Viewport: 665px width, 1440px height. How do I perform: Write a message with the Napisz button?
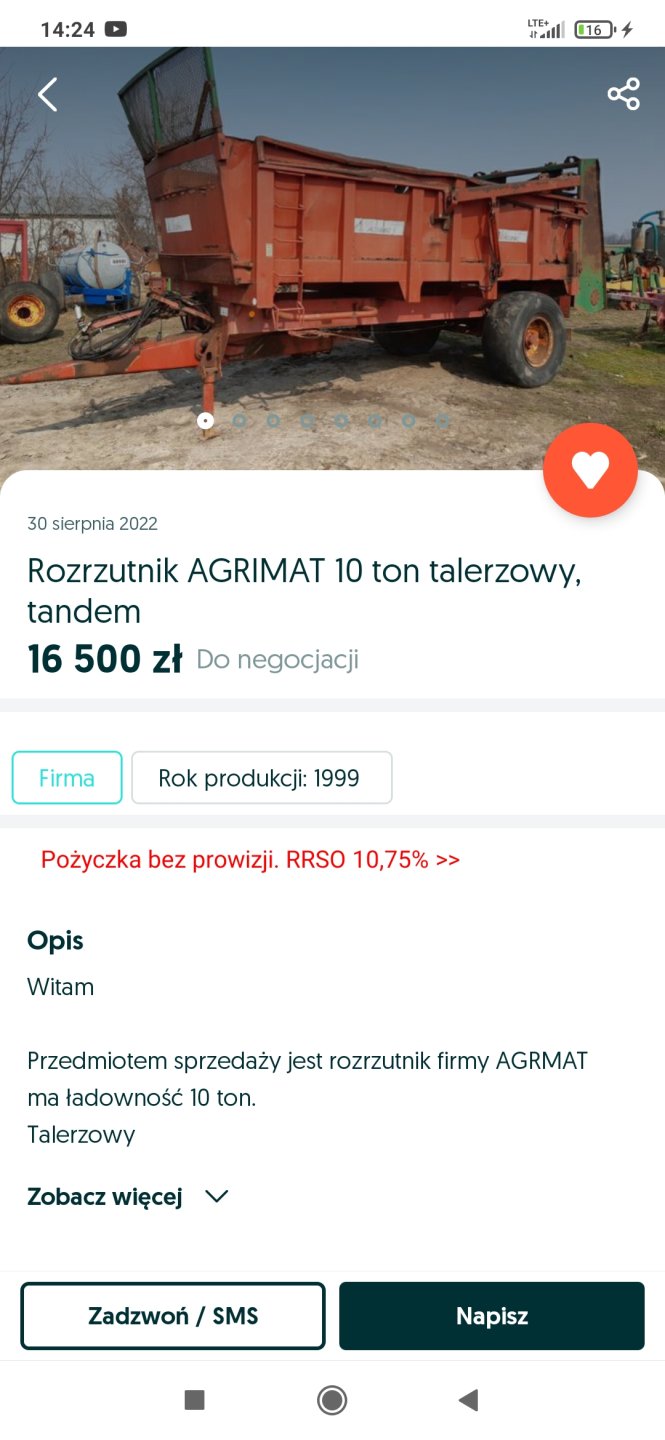491,1316
